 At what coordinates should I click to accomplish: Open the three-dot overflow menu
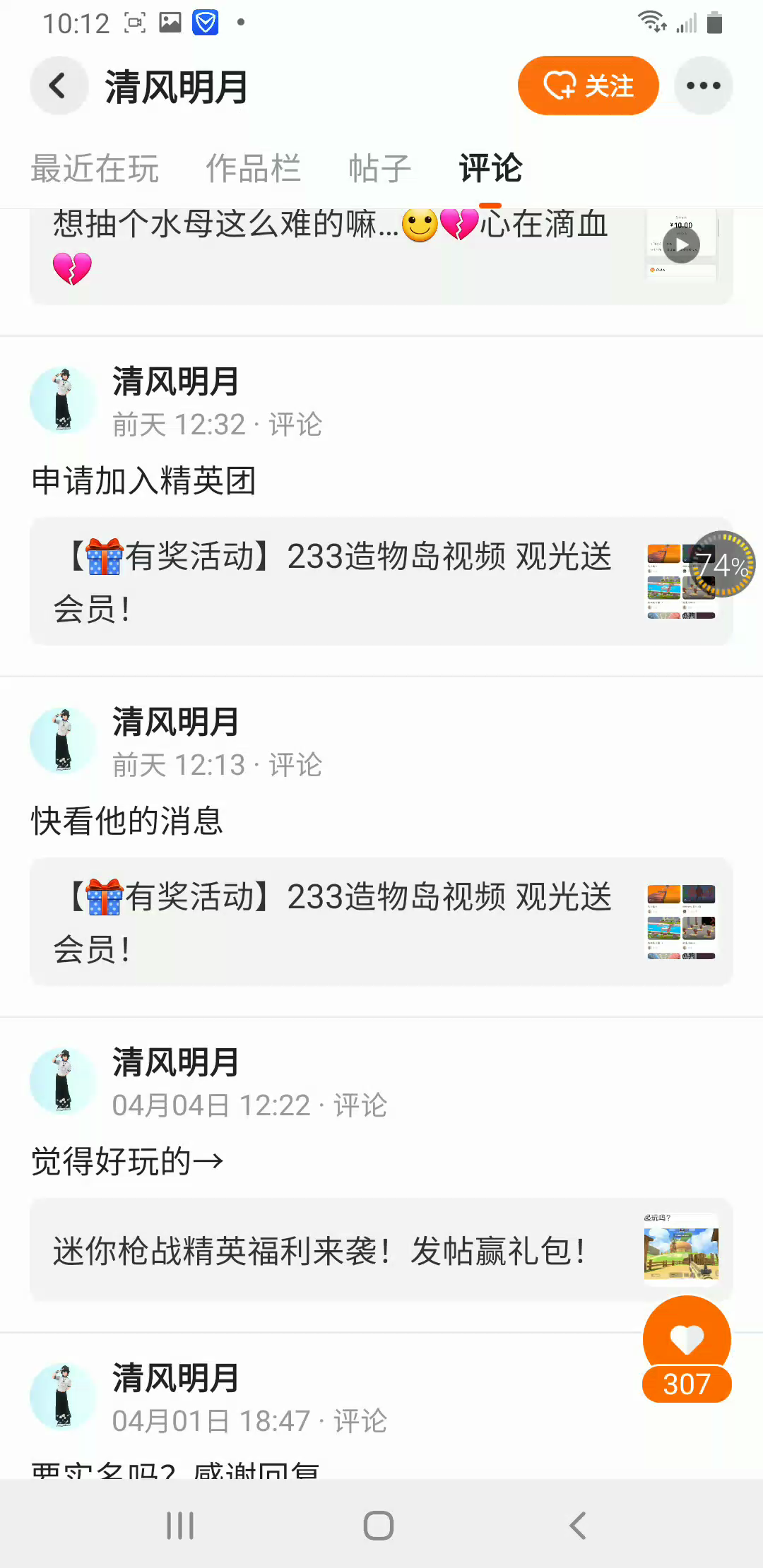pos(703,86)
